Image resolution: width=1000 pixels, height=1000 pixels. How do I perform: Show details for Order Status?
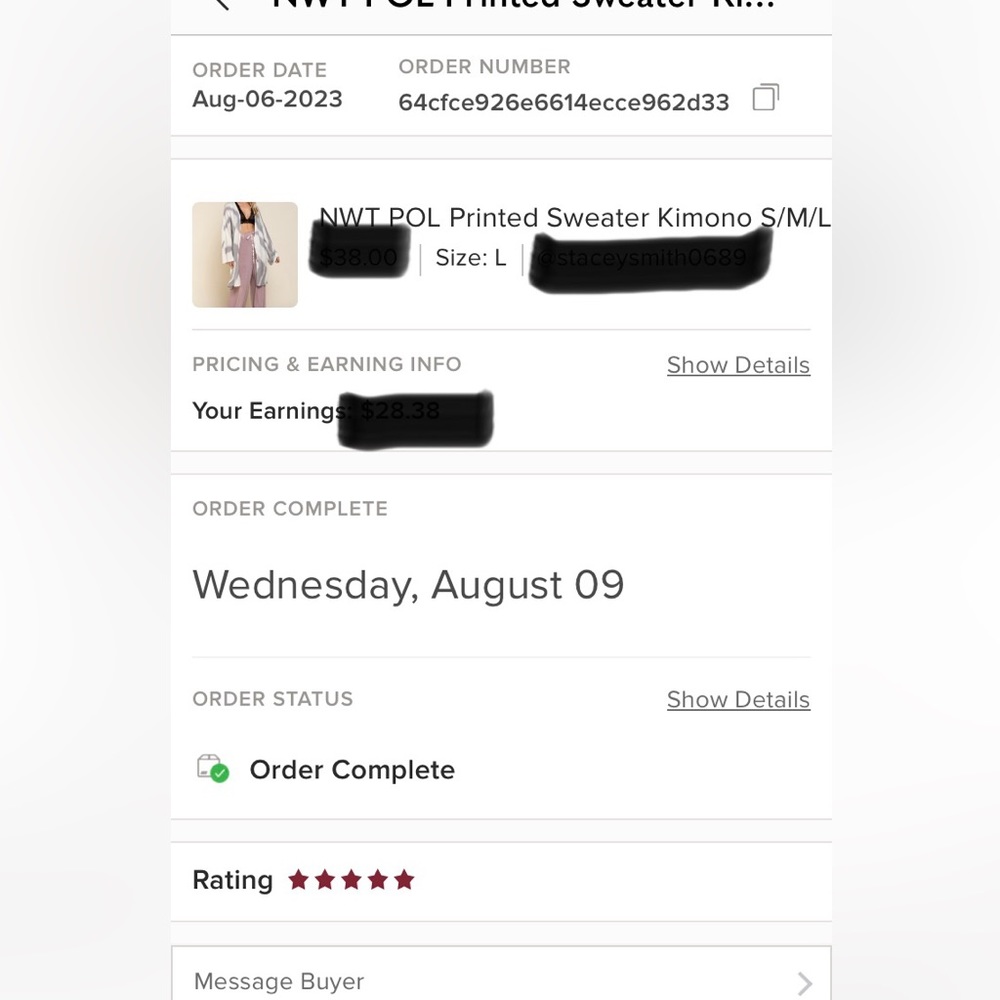click(738, 700)
